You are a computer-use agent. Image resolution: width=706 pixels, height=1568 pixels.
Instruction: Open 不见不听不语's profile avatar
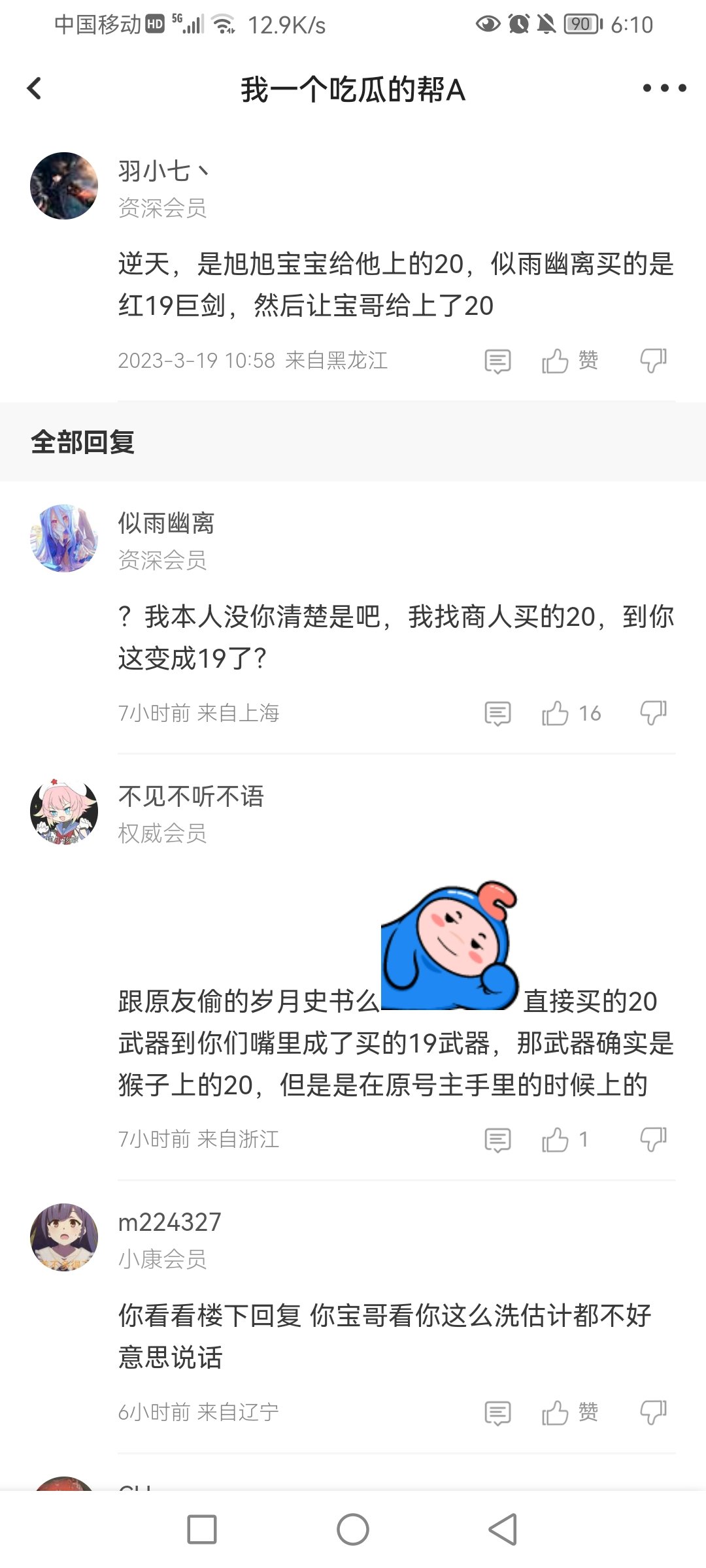64,811
